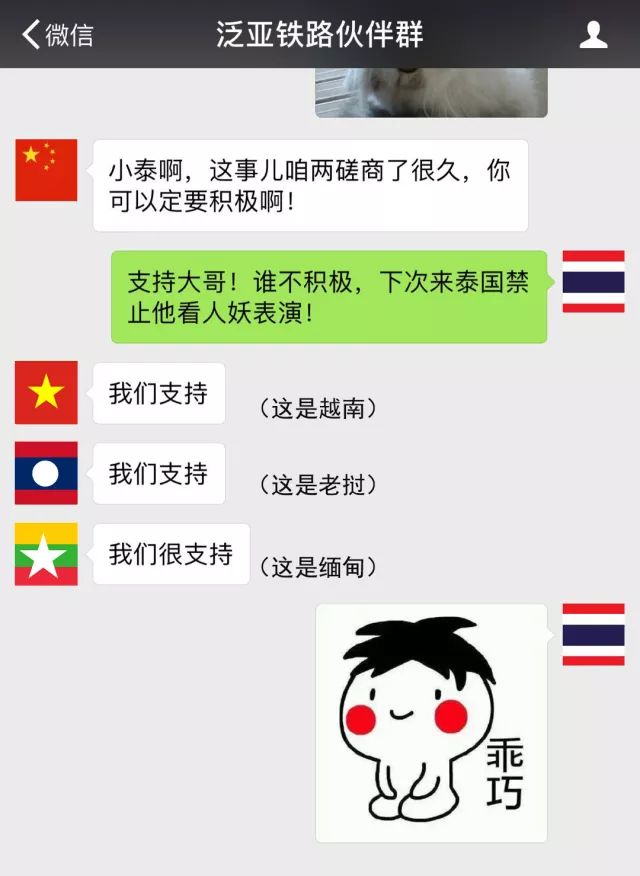Open the Vietnam flag avatar profile
Screen dimensions: 640x876
coord(46,393)
